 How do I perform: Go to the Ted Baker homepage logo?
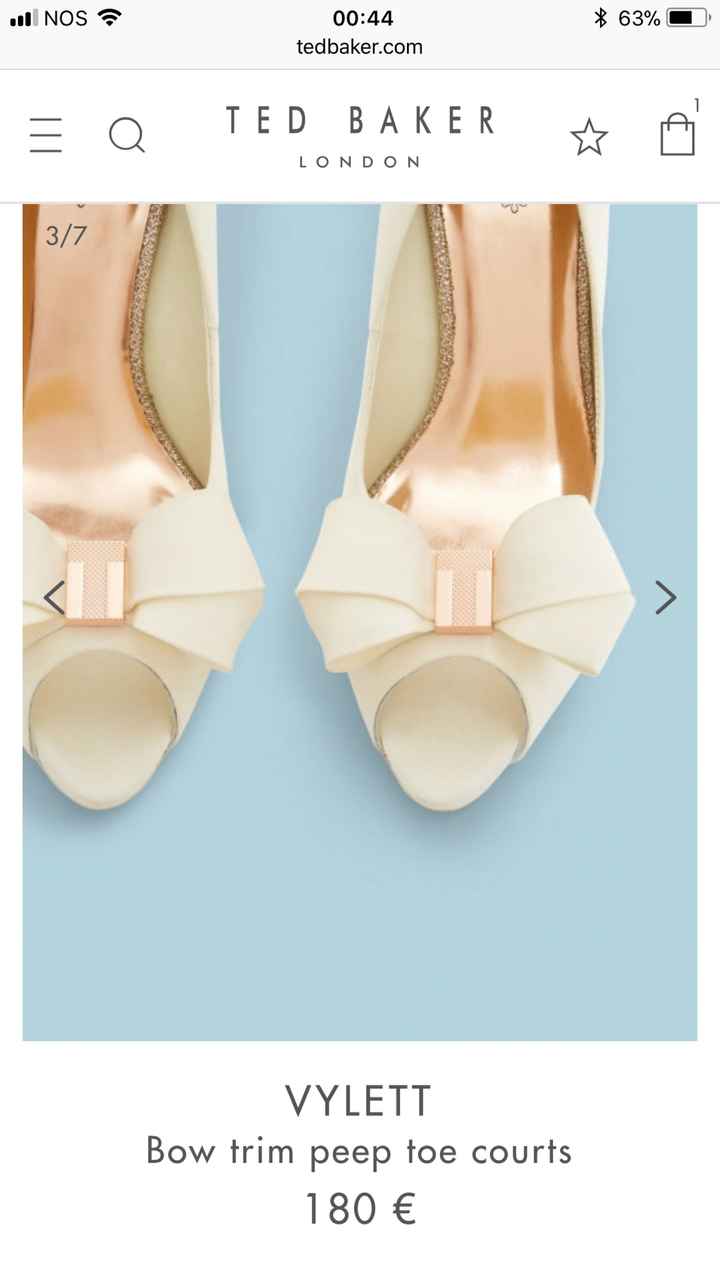tap(360, 137)
